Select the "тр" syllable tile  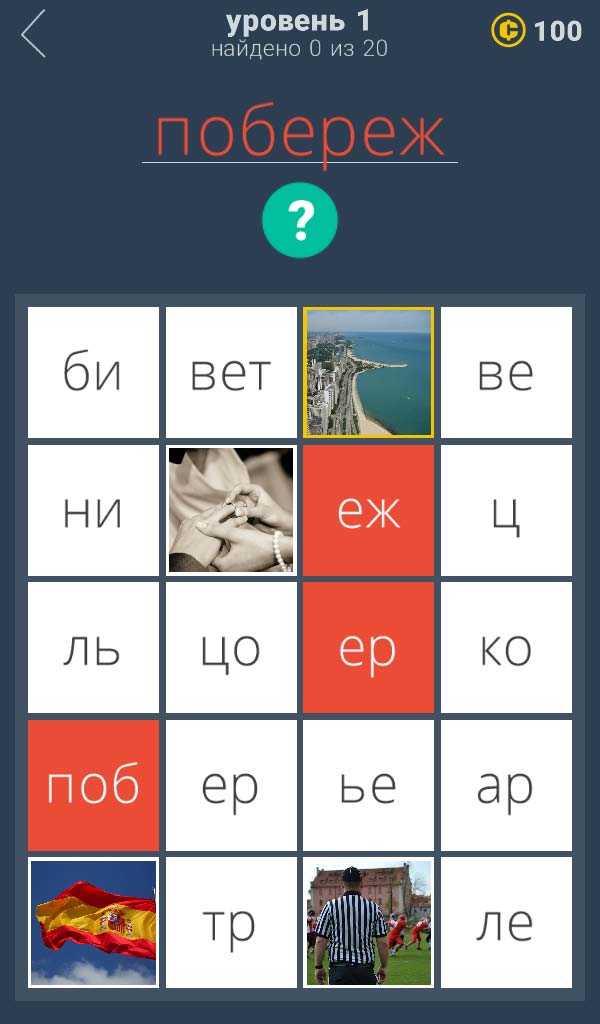coord(231,923)
